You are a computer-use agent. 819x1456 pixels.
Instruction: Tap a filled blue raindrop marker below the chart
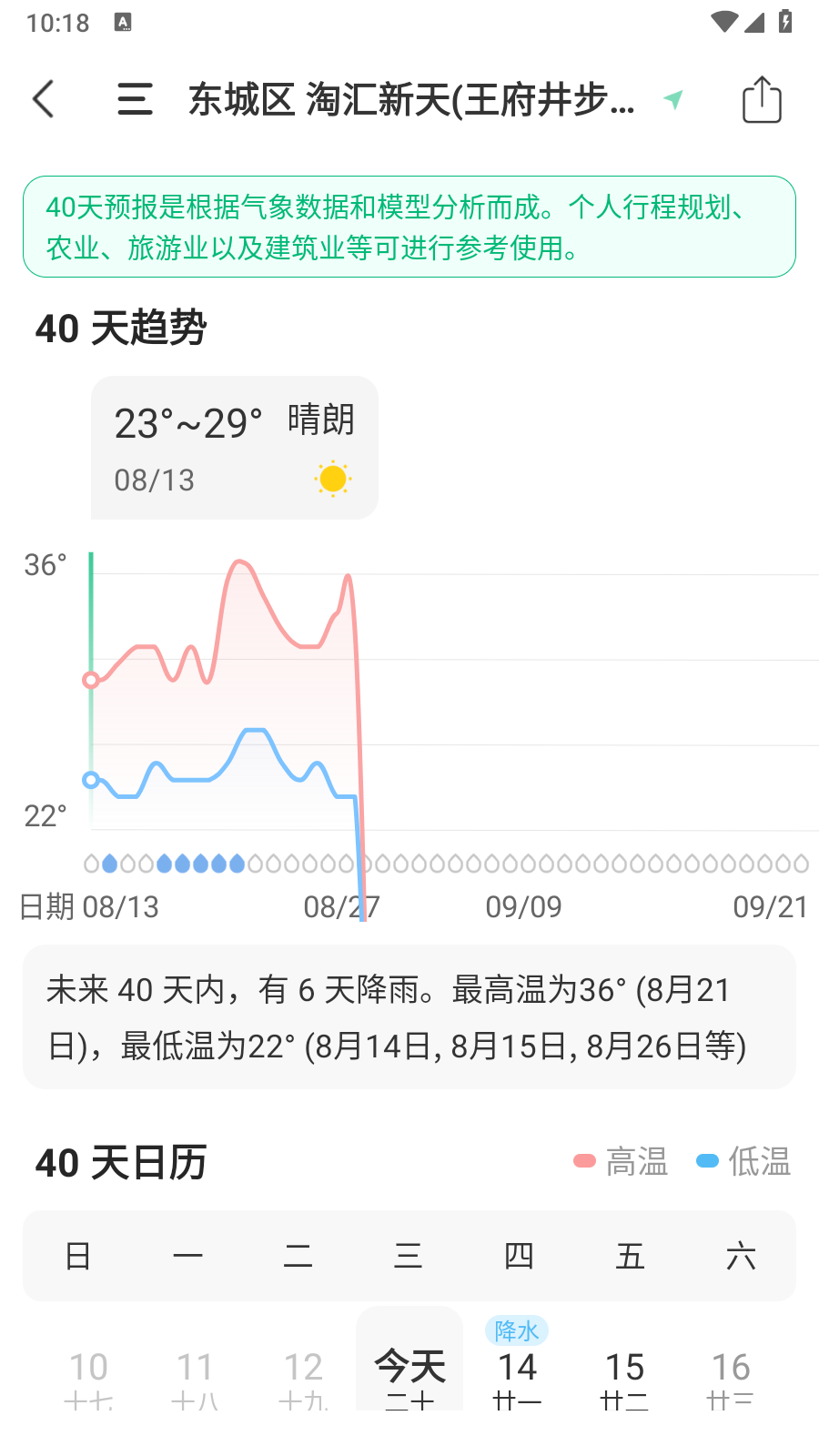(109, 863)
